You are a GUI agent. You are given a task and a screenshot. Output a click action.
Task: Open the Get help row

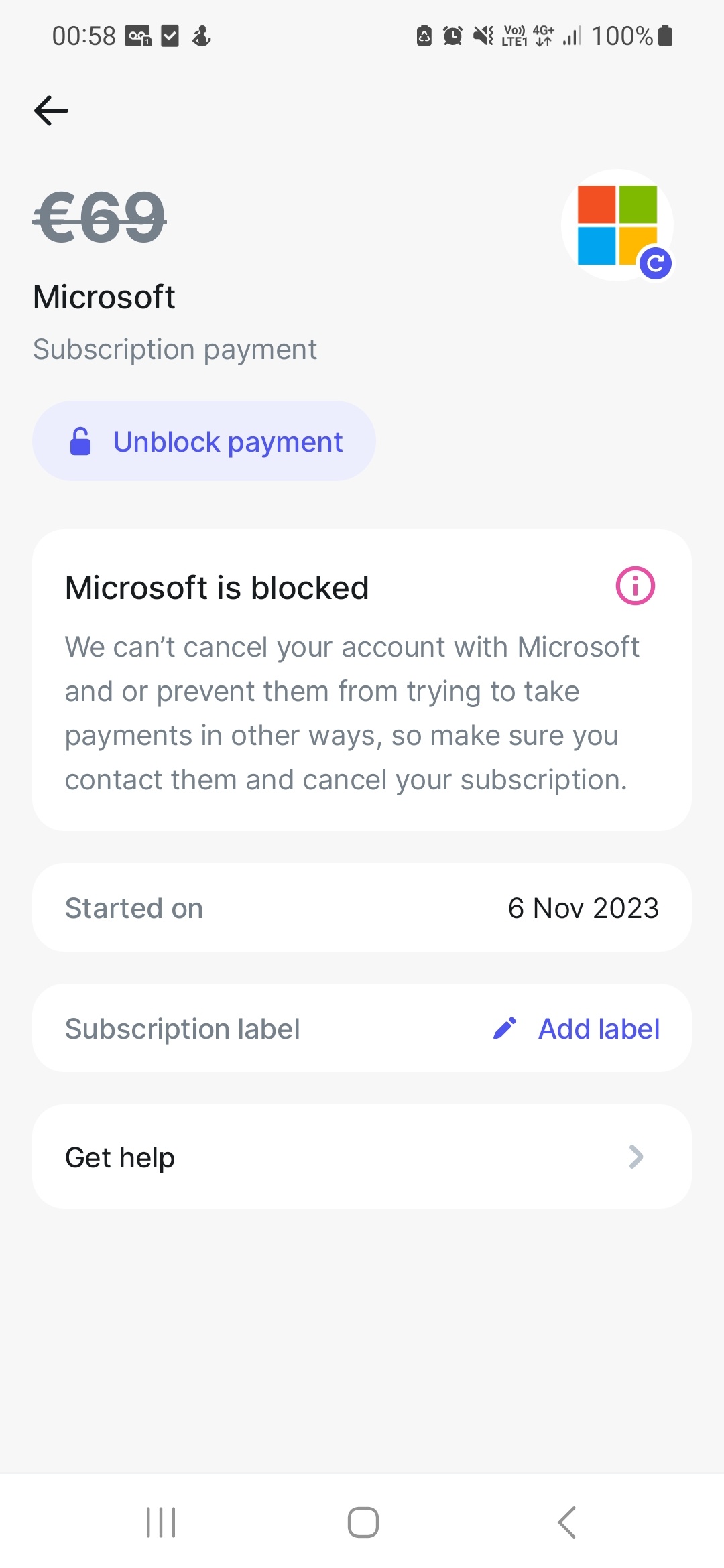(x=362, y=1157)
